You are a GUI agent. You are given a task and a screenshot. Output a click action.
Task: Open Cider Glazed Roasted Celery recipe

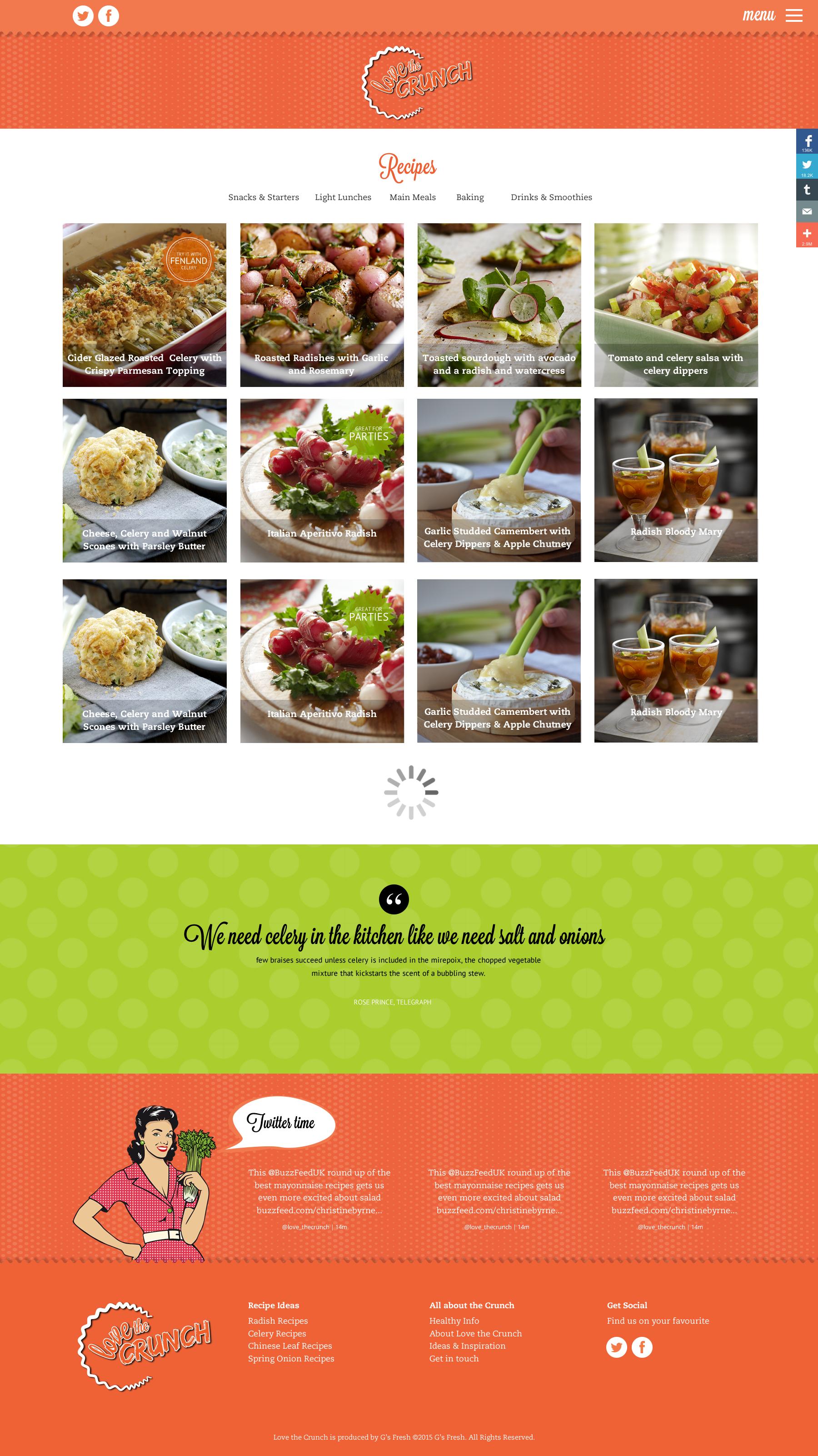click(x=145, y=305)
